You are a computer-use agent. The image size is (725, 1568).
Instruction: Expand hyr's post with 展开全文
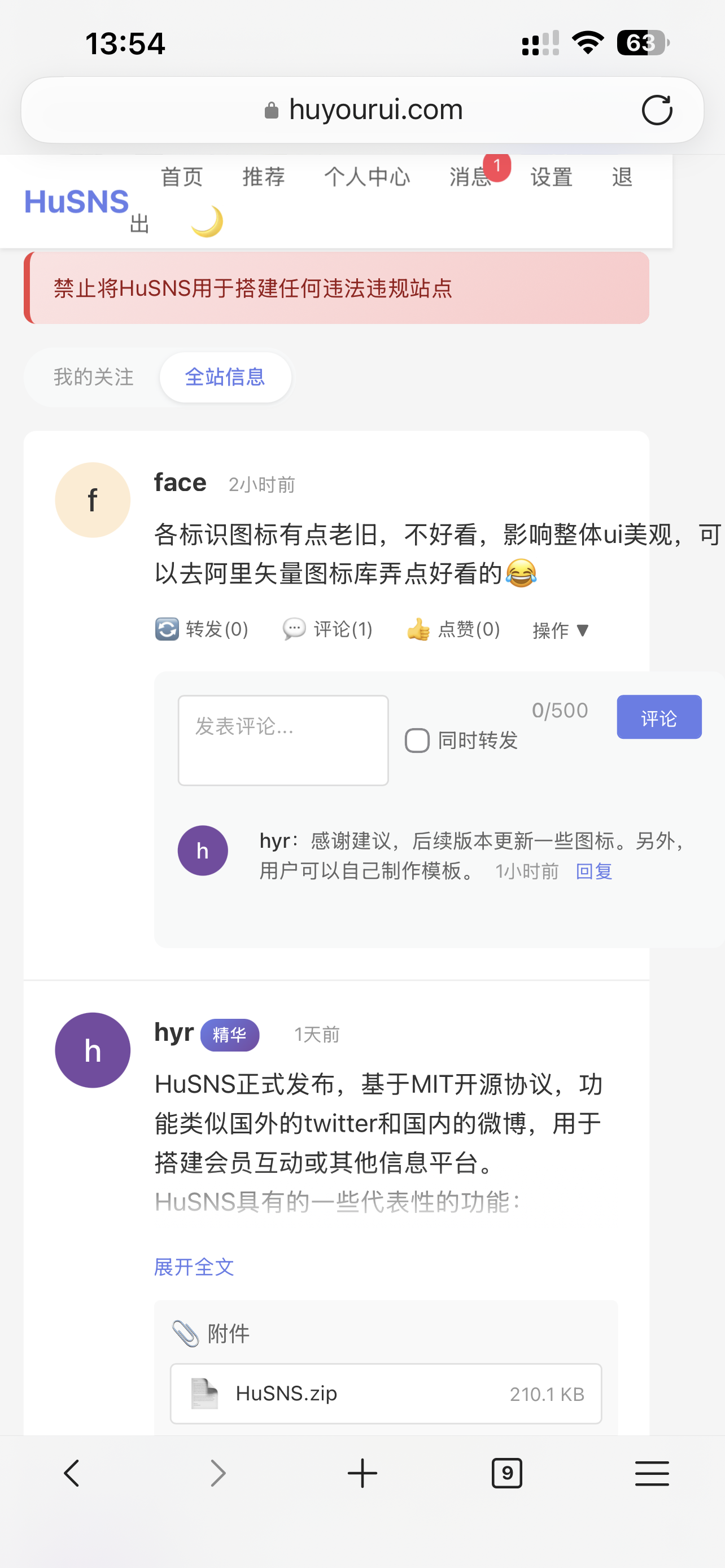point(194,1267)
